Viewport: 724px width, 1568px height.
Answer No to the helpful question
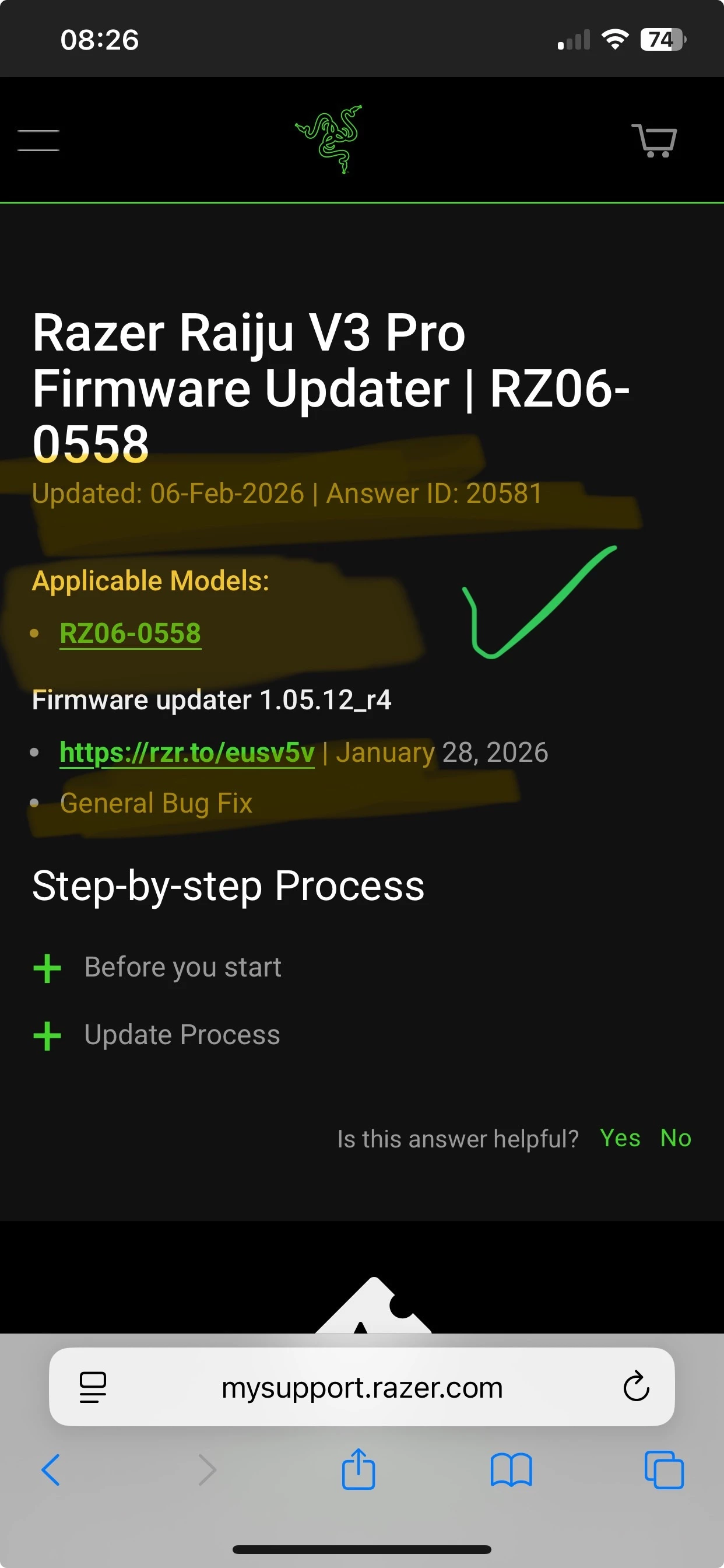676,1138
